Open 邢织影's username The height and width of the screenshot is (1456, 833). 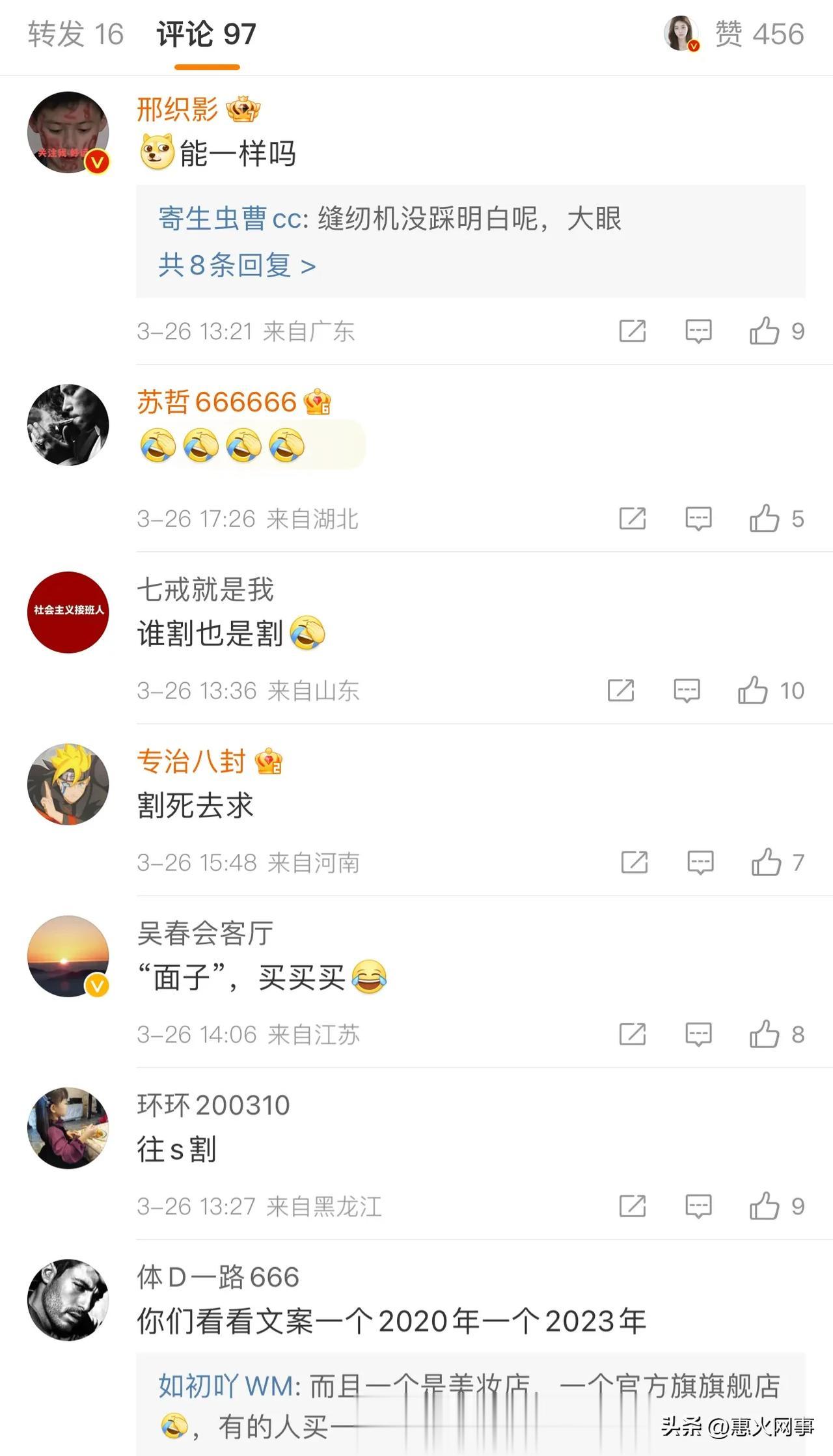pyautogui.click(x=177, y=109)
